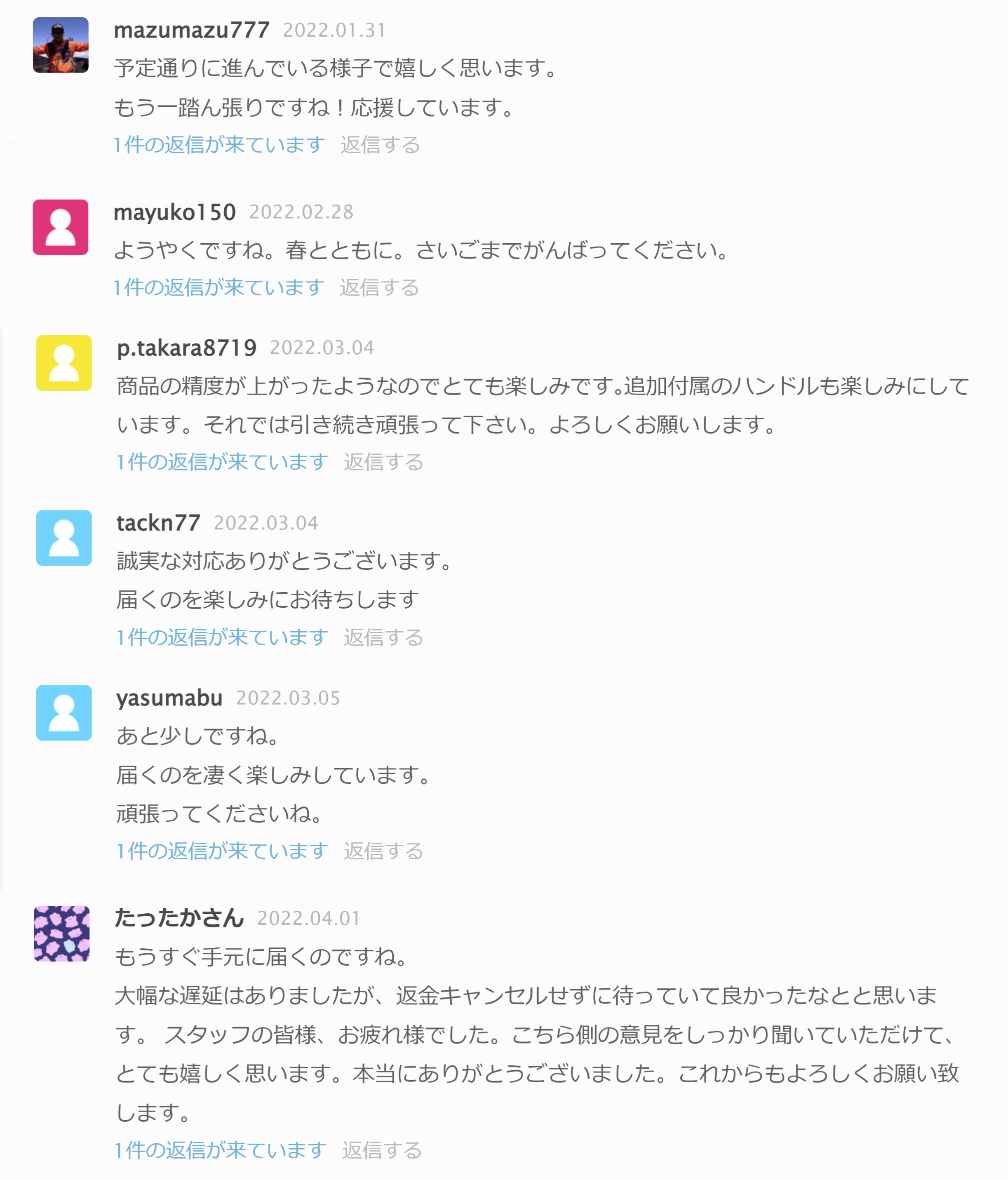
Task: Reply to mazumazu777's comment
Action: (x=380, y=145)
